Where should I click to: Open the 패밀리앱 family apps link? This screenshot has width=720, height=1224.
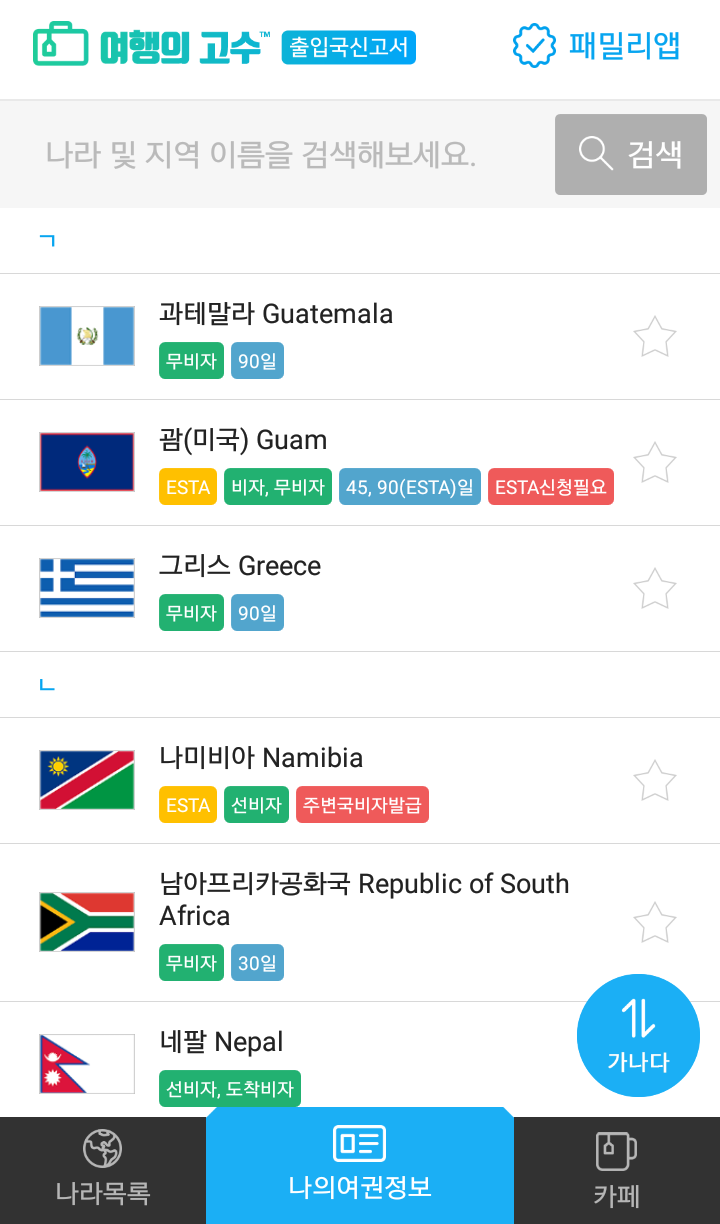597,46
